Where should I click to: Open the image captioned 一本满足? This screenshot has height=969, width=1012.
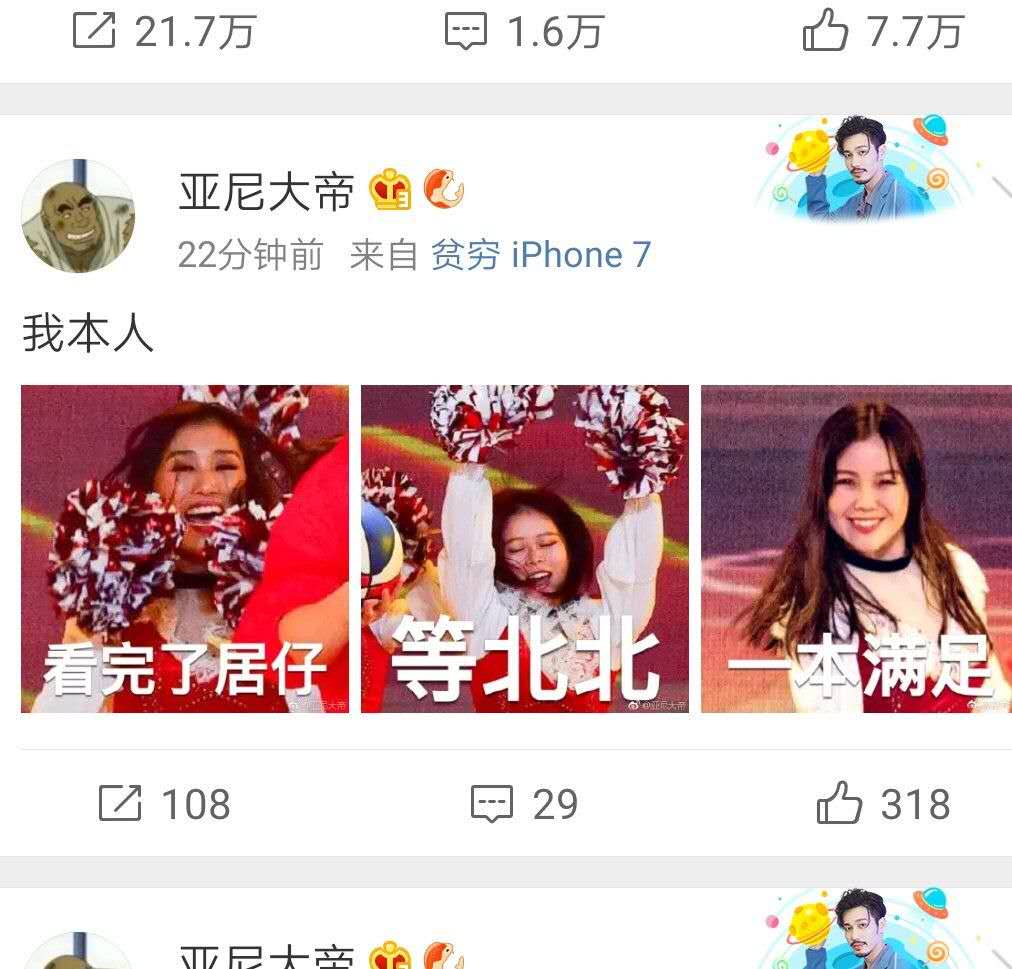click(x=856, y=549)
